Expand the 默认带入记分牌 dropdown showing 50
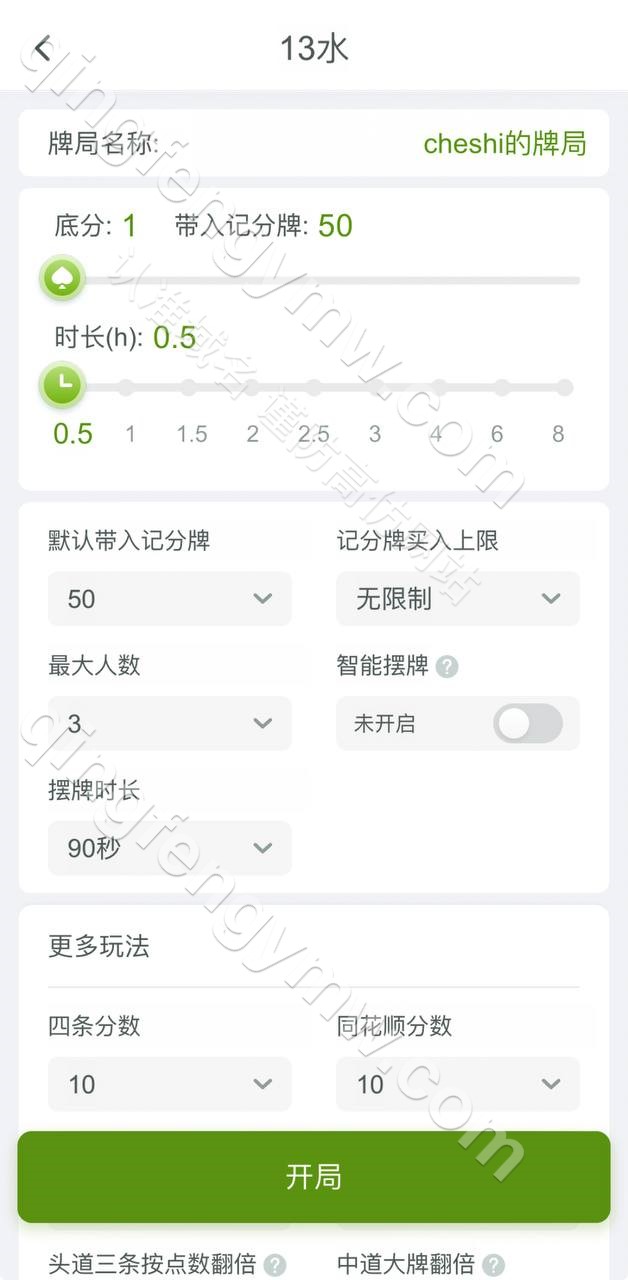This screenshot has height=1280, width=628. [170, 599]
